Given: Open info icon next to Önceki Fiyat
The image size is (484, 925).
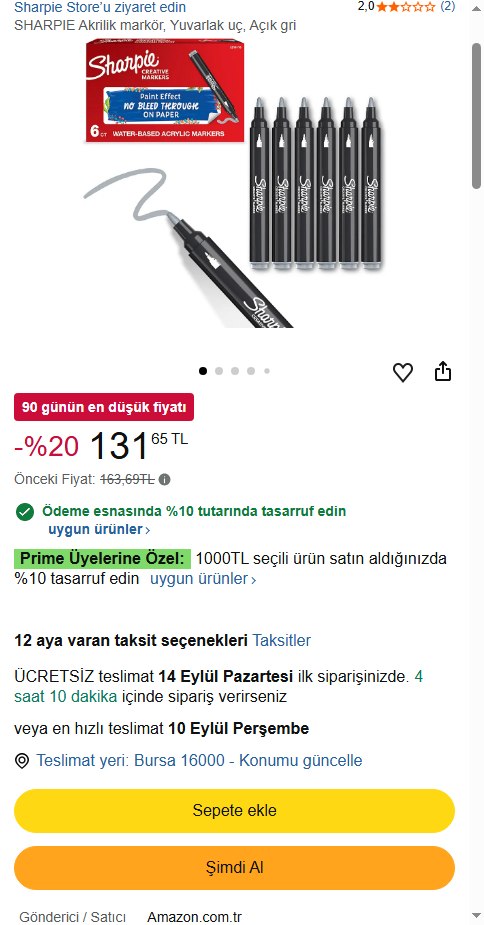Looking at the screenshot, I should click(x=165, y=480).
